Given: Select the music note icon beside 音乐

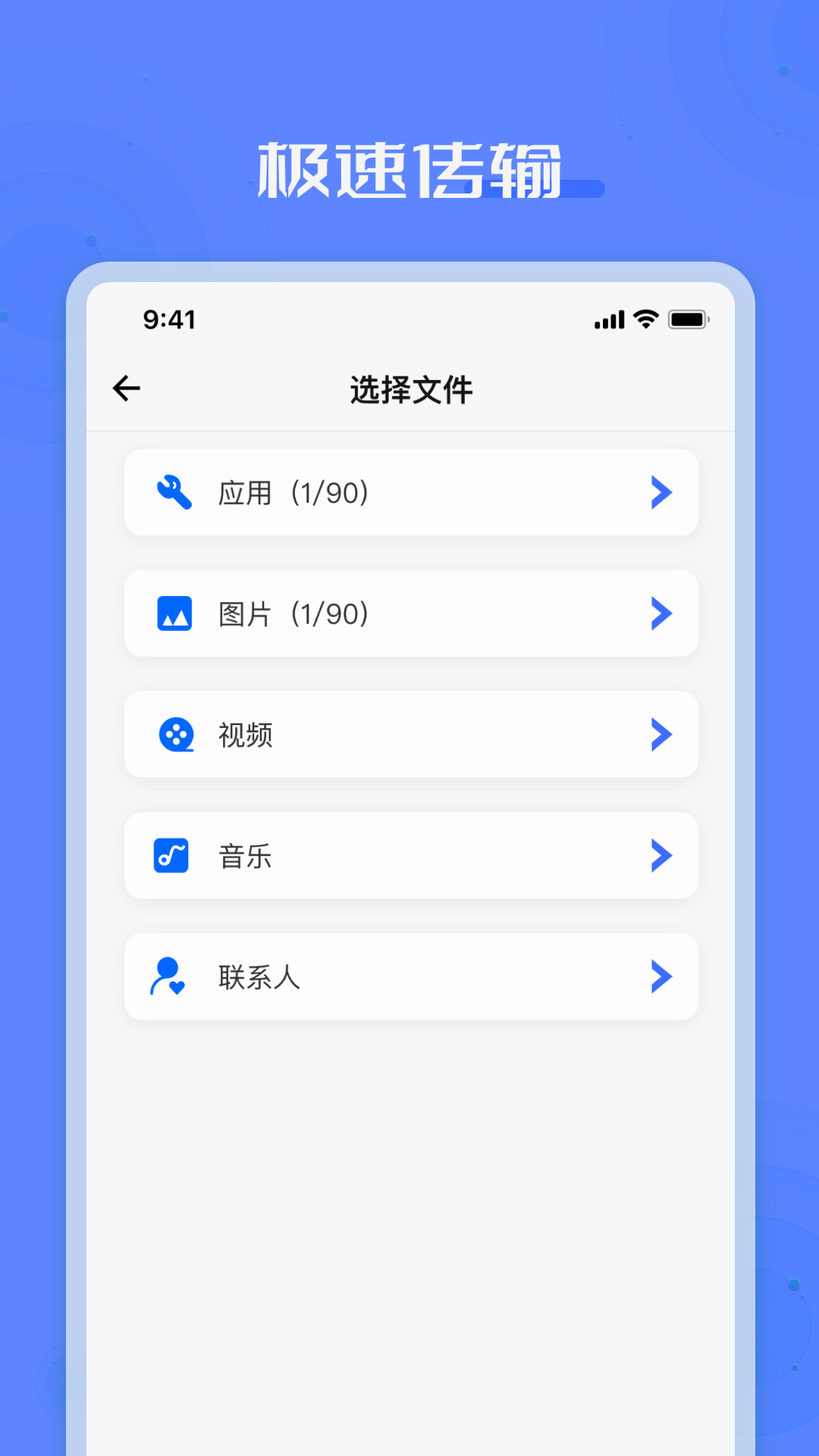Looking at the screenshot, I should click(171, 855).
